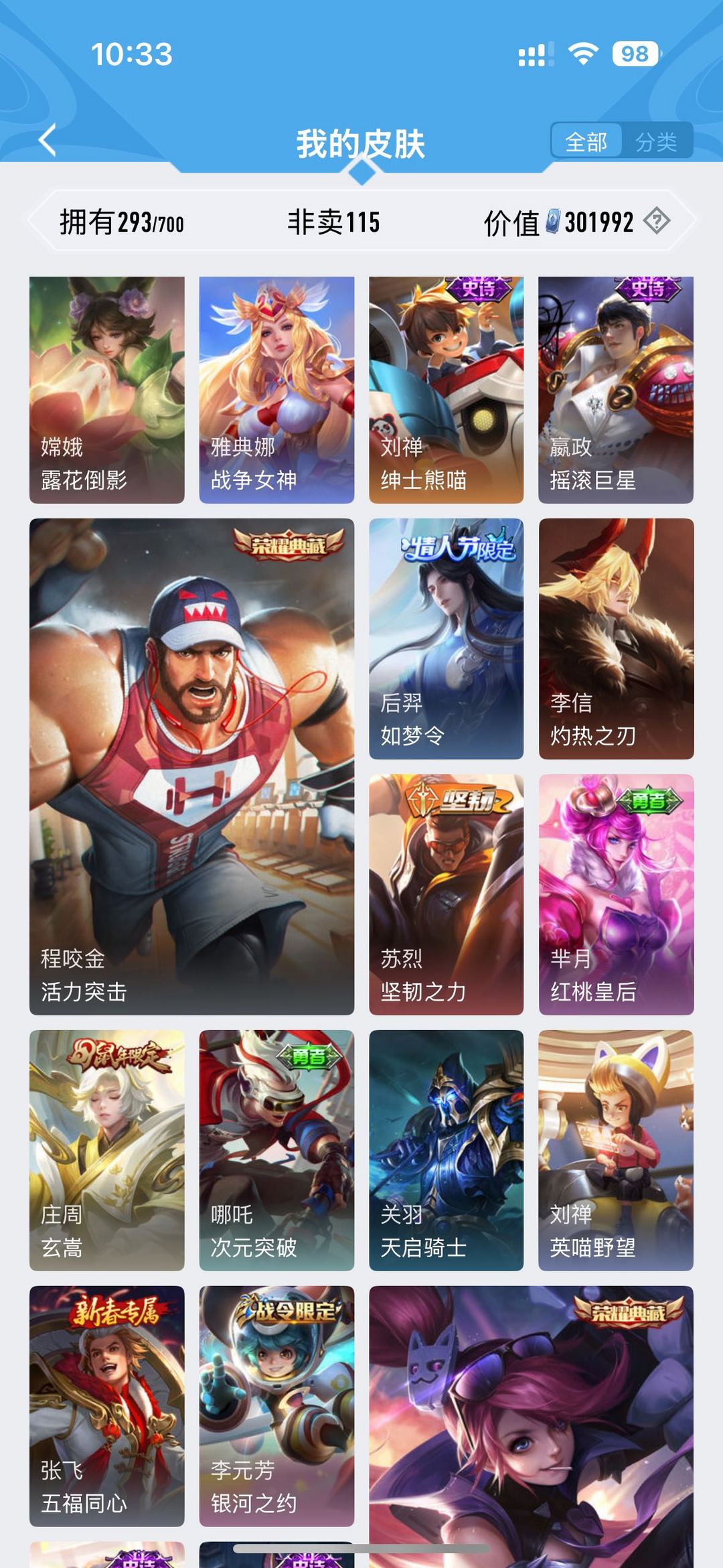
Task: Open 嫦娥 露花倒影 skin card
Action: coord(106,390)
